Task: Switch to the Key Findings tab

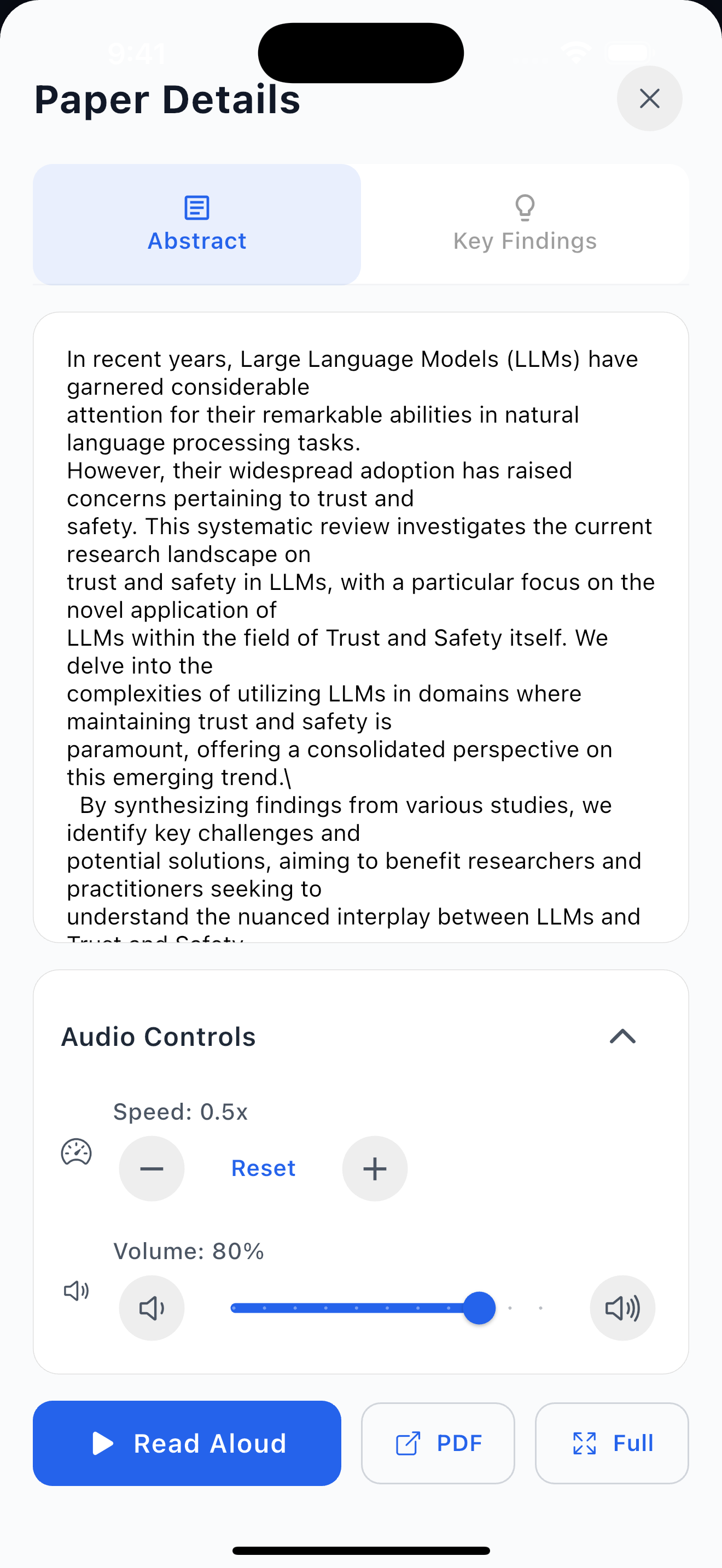Action: click(x=524, y=225)
